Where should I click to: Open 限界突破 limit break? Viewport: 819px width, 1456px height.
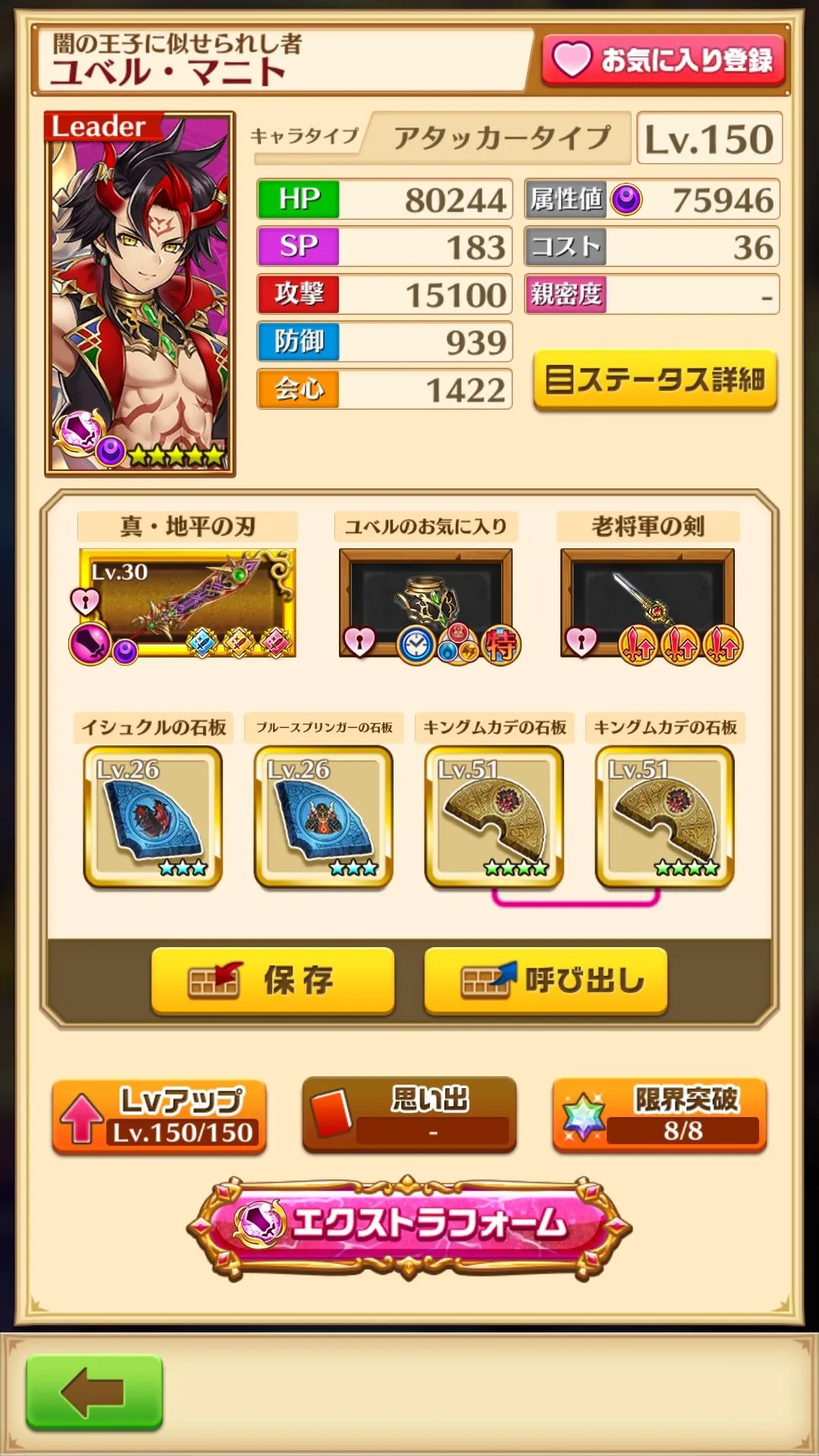pos(660,1116)
